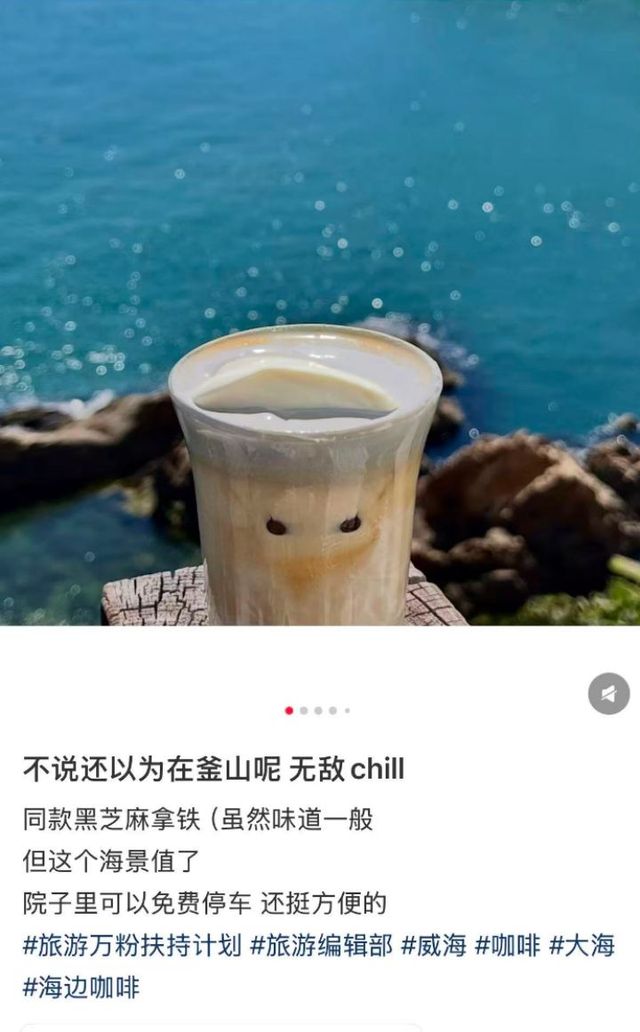The image size is (640, 1032).
Task: Open the #海边咖啡 hashtag
Action: click(x=82, y=987)
